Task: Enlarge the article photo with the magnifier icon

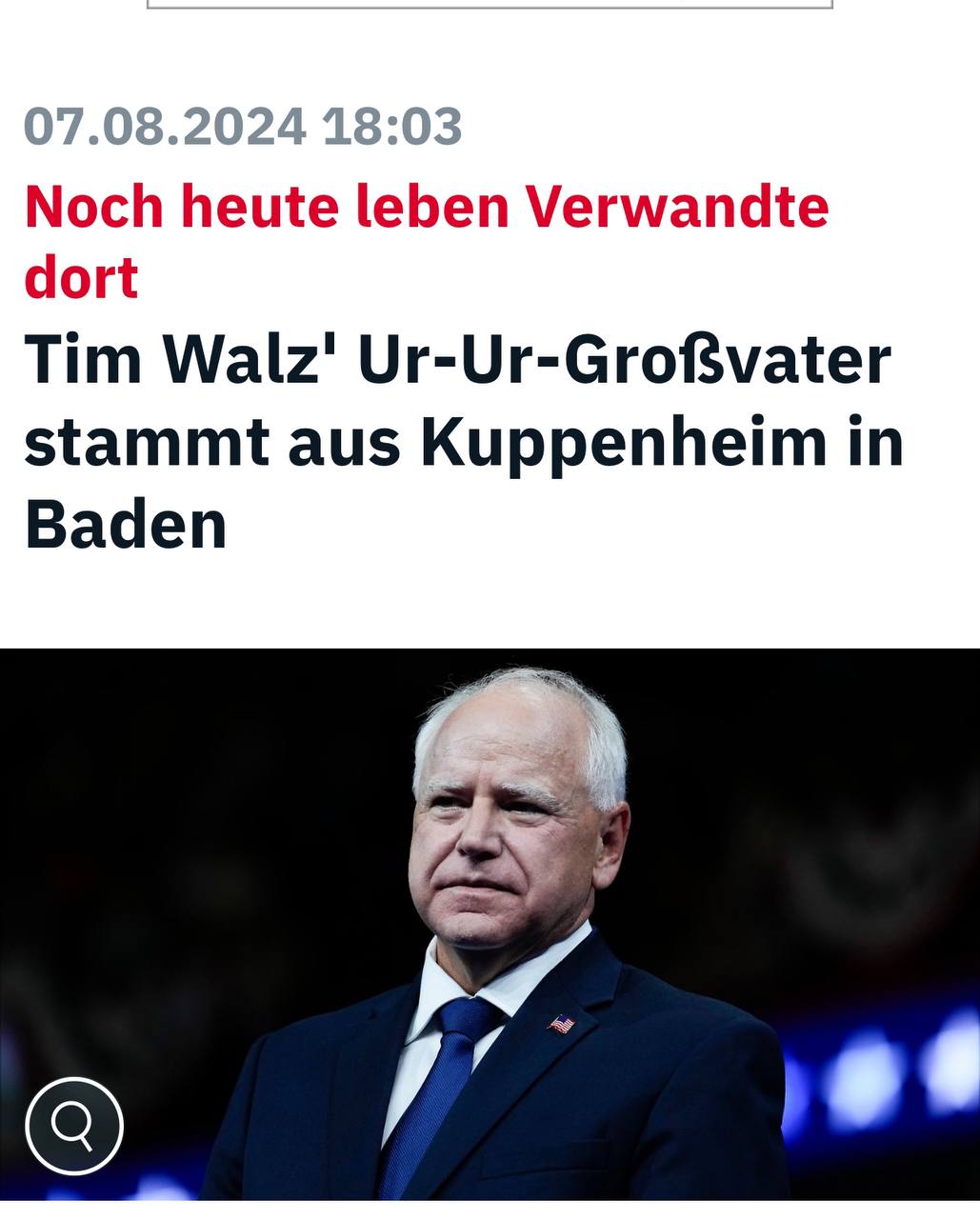Action: point(74,1126)
